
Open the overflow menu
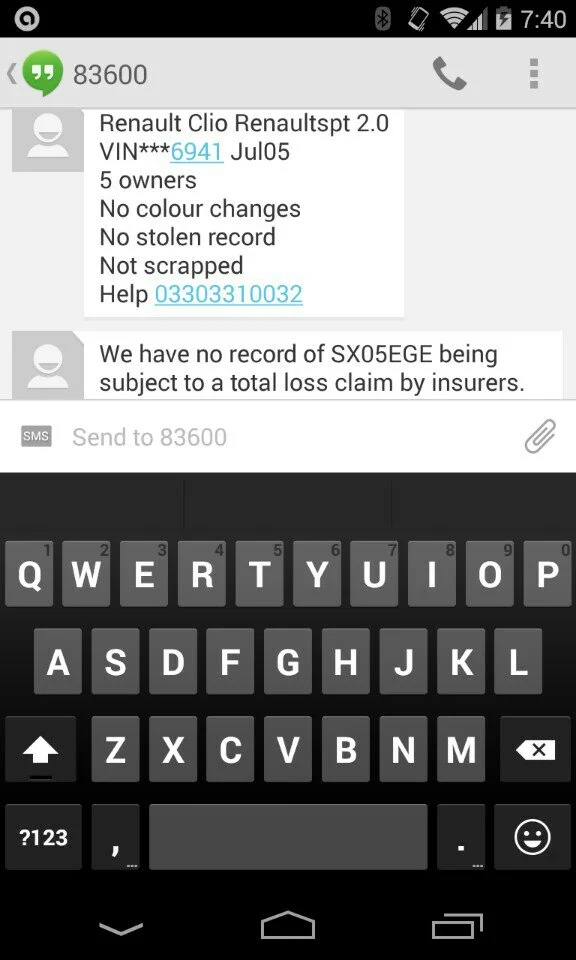pos(534,74)
